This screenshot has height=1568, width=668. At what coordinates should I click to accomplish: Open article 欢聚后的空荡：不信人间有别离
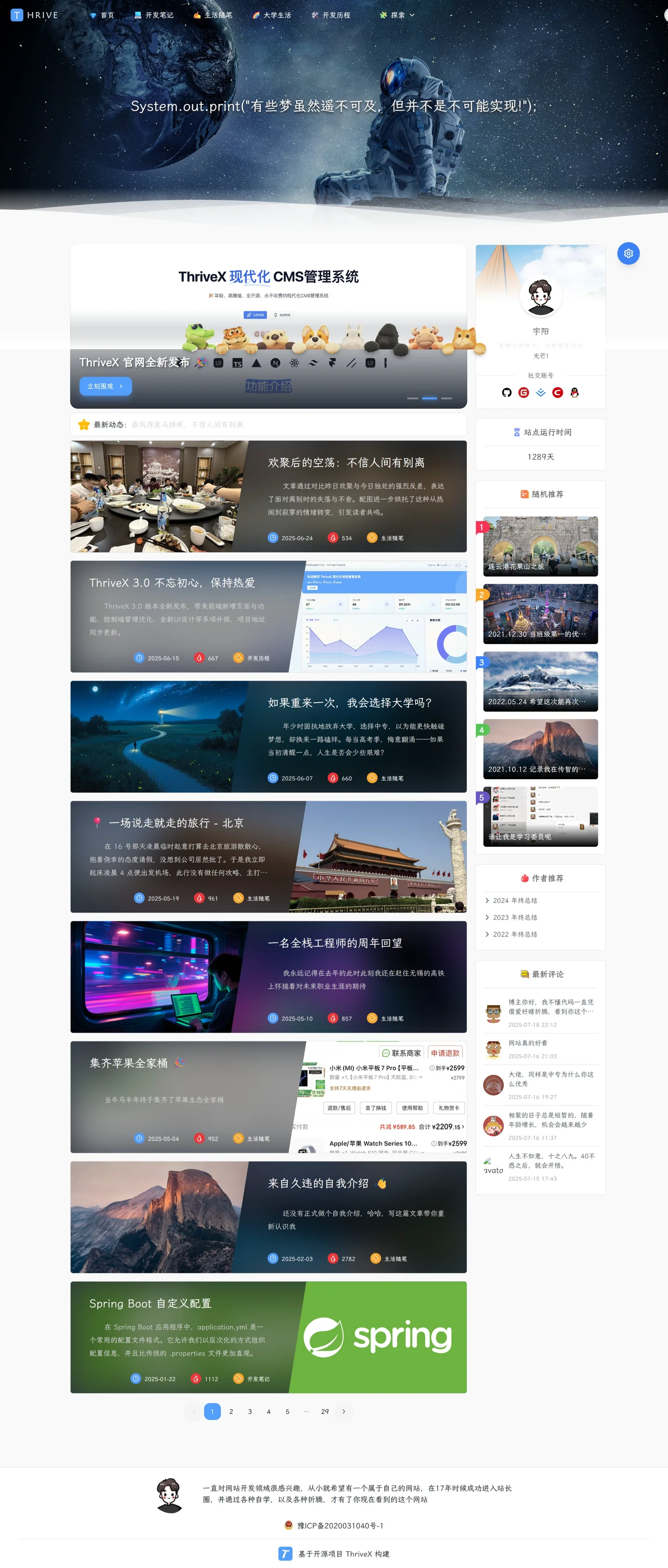pyautogui.click(x=346, y=463)
